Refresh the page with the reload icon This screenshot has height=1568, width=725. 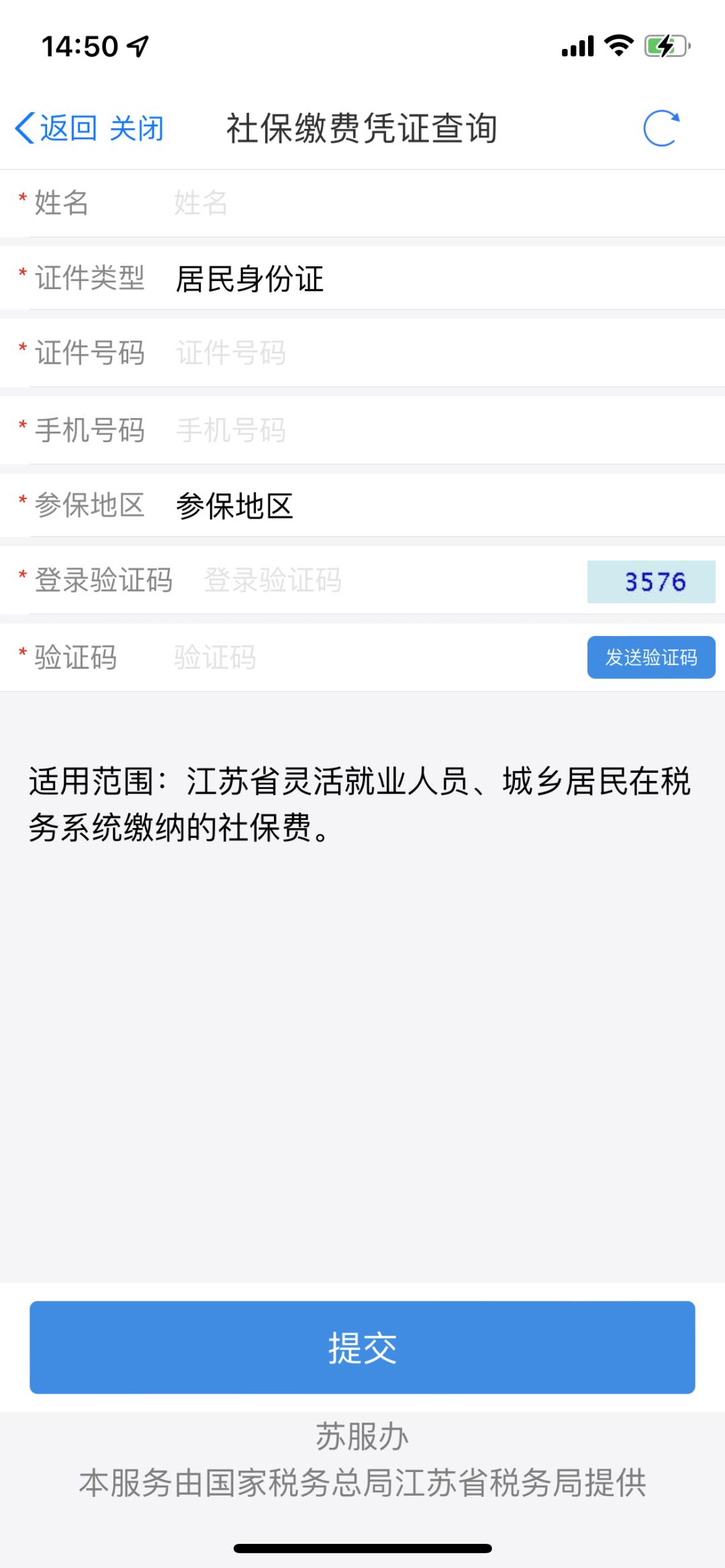point(661,128)
